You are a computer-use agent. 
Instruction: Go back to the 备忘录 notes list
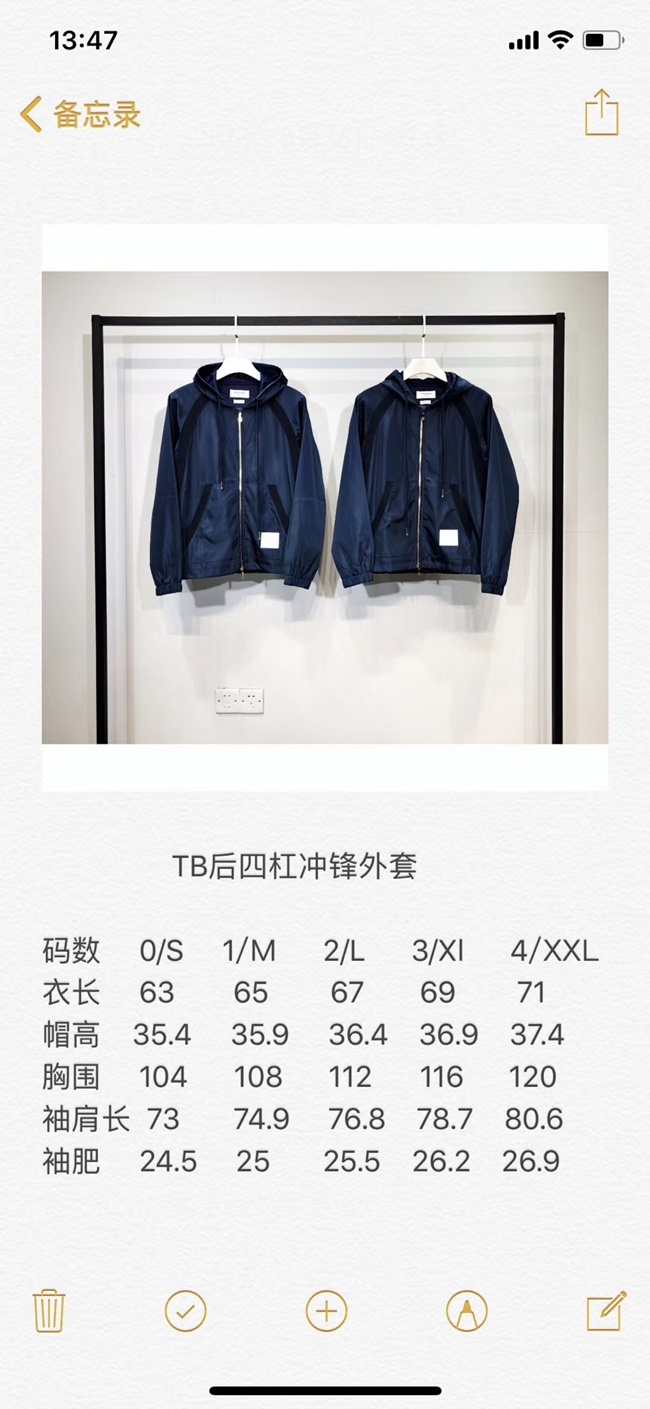click(80, 114)
